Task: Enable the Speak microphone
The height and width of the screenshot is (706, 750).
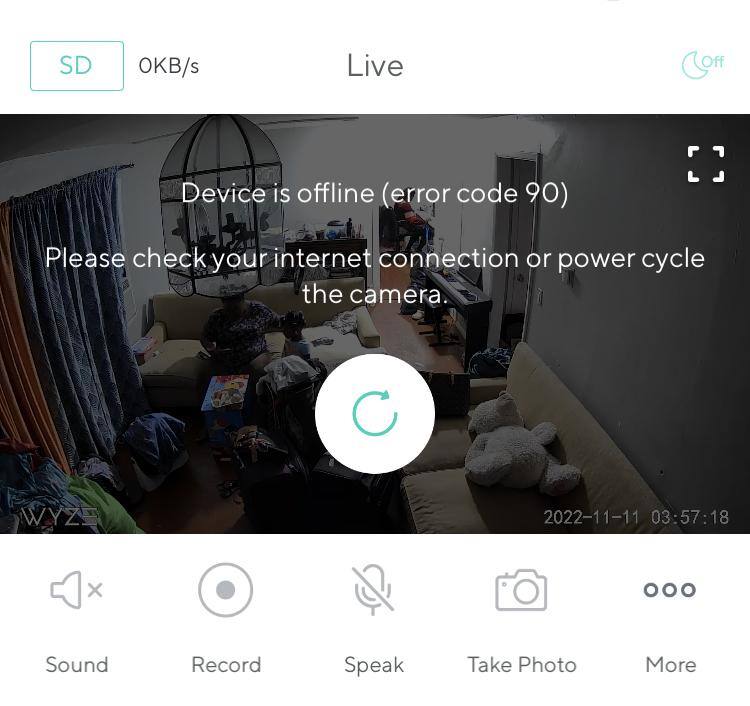Action: (x=374, y=591)
